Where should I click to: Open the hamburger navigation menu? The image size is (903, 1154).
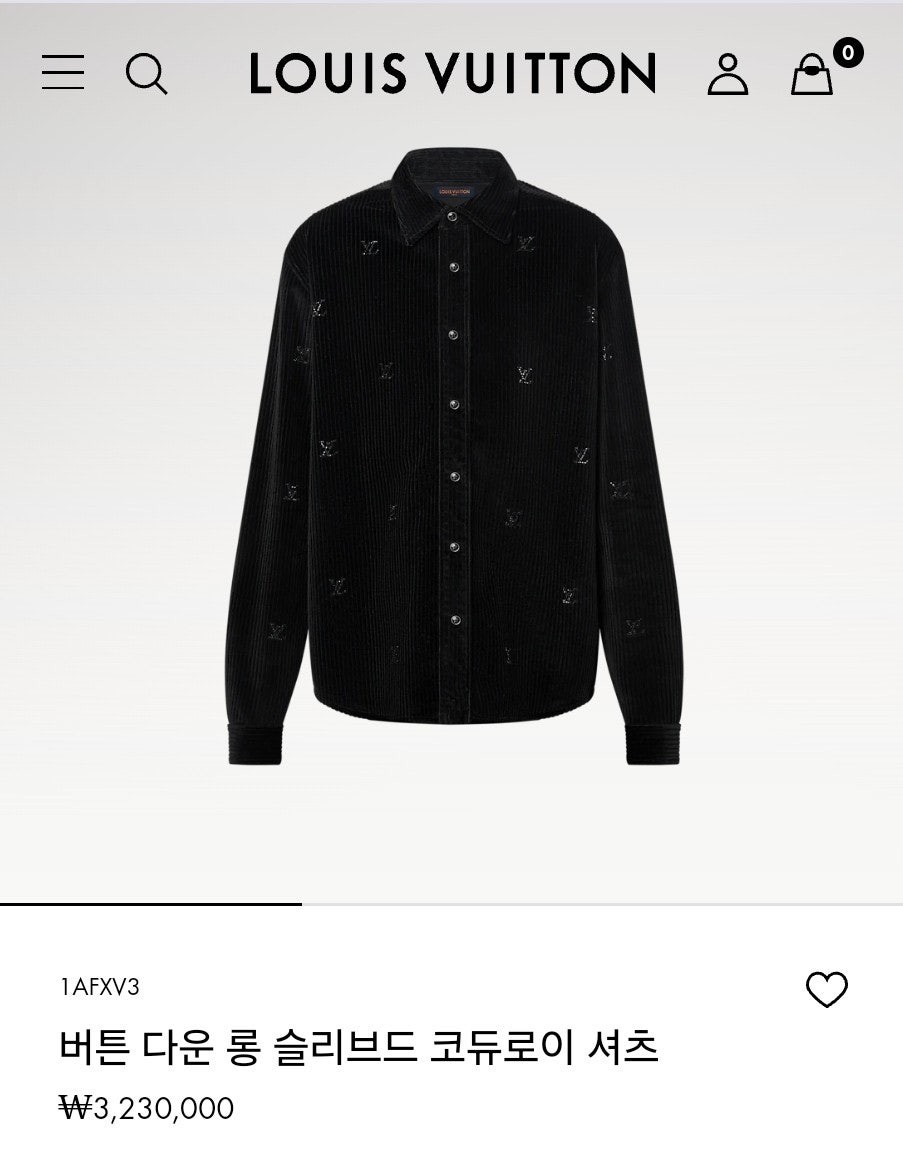63,73
